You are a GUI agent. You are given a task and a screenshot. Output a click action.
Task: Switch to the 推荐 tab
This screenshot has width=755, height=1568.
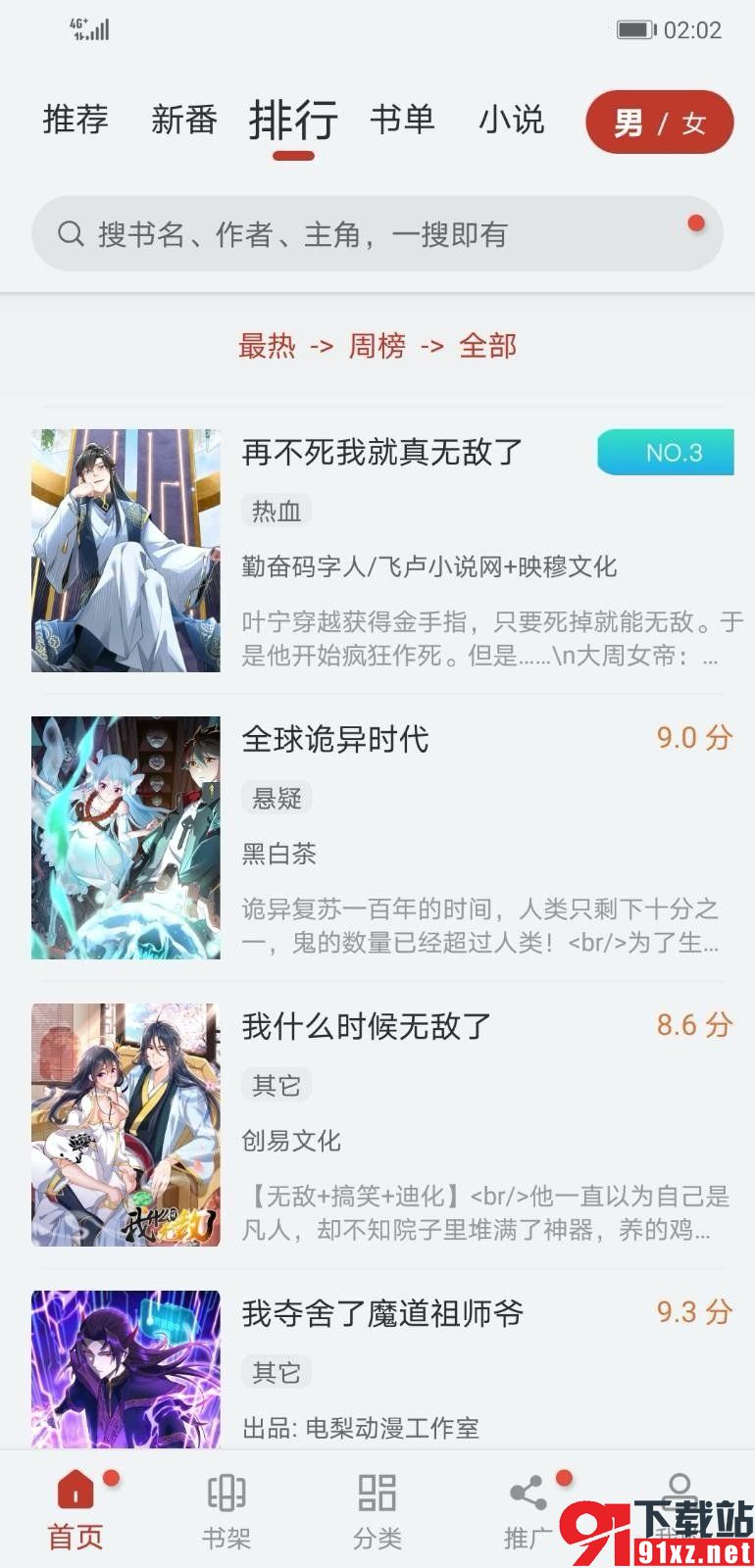click(75, 121)
